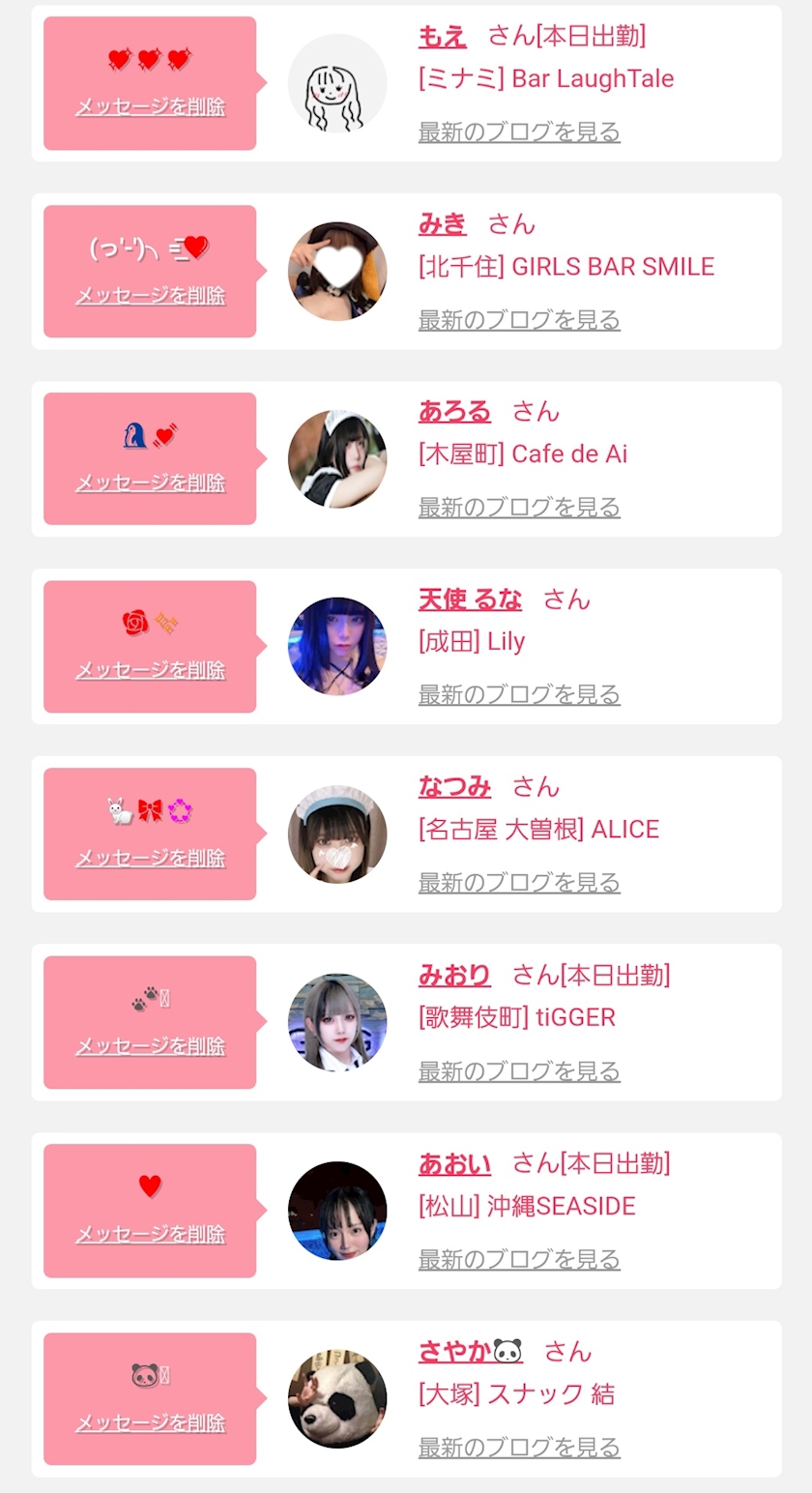This screenshot has height=1493, width=812.
Task: Tap みき's profile photo
Action: click(337, 271)
